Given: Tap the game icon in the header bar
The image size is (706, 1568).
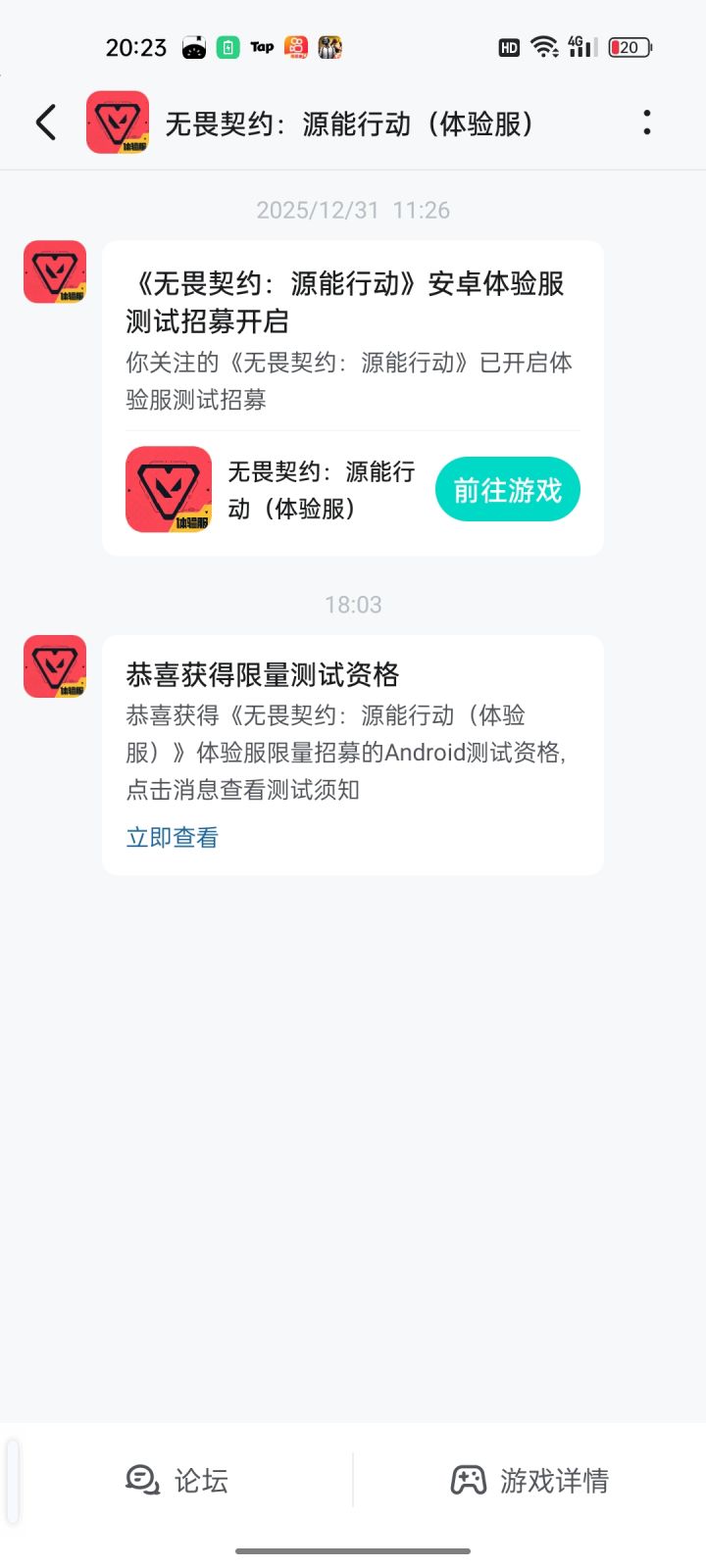Looking at the screenshot, I should pos(117,122).
